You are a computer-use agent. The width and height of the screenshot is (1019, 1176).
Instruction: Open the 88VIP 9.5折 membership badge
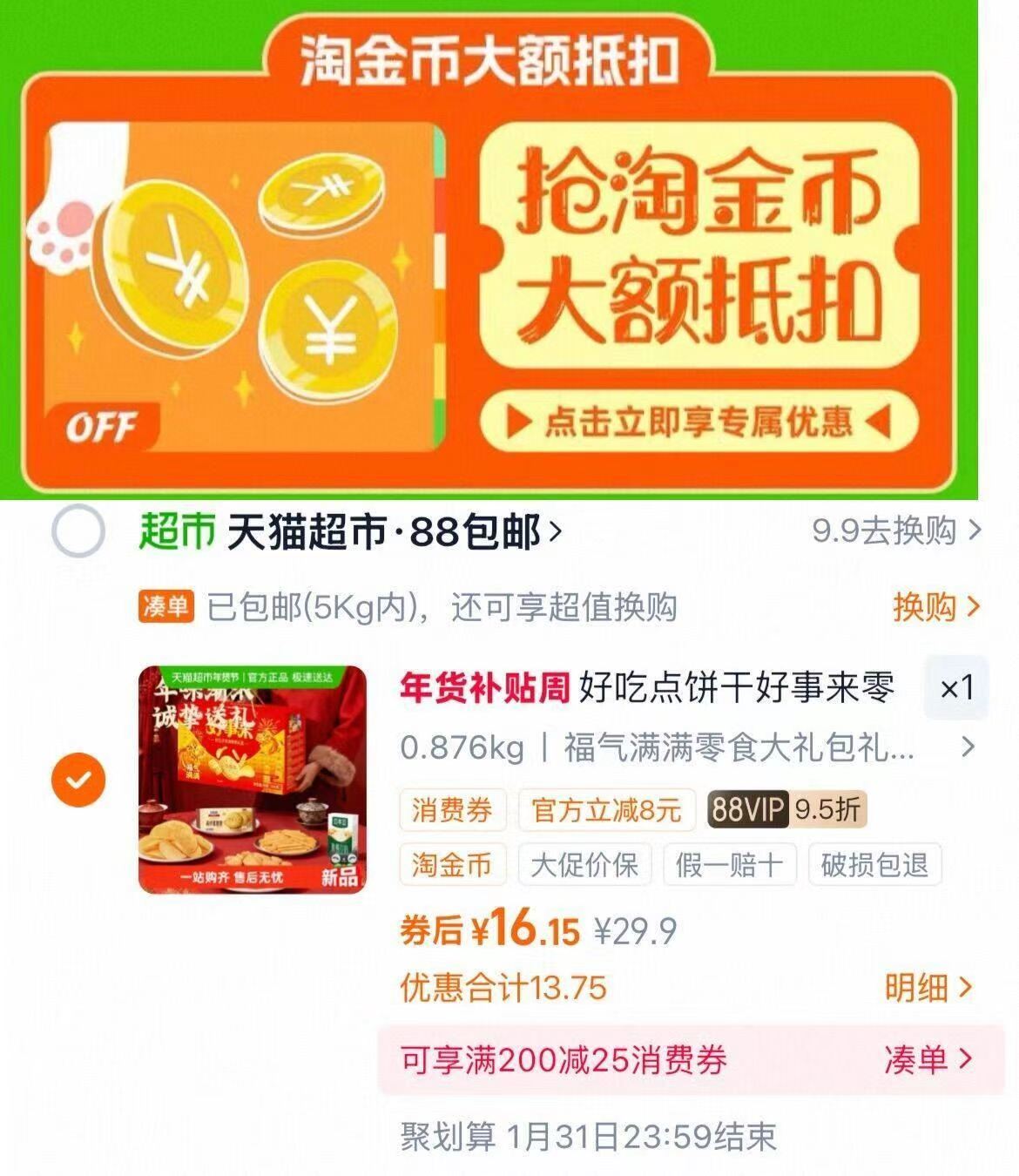click(782, 809)
